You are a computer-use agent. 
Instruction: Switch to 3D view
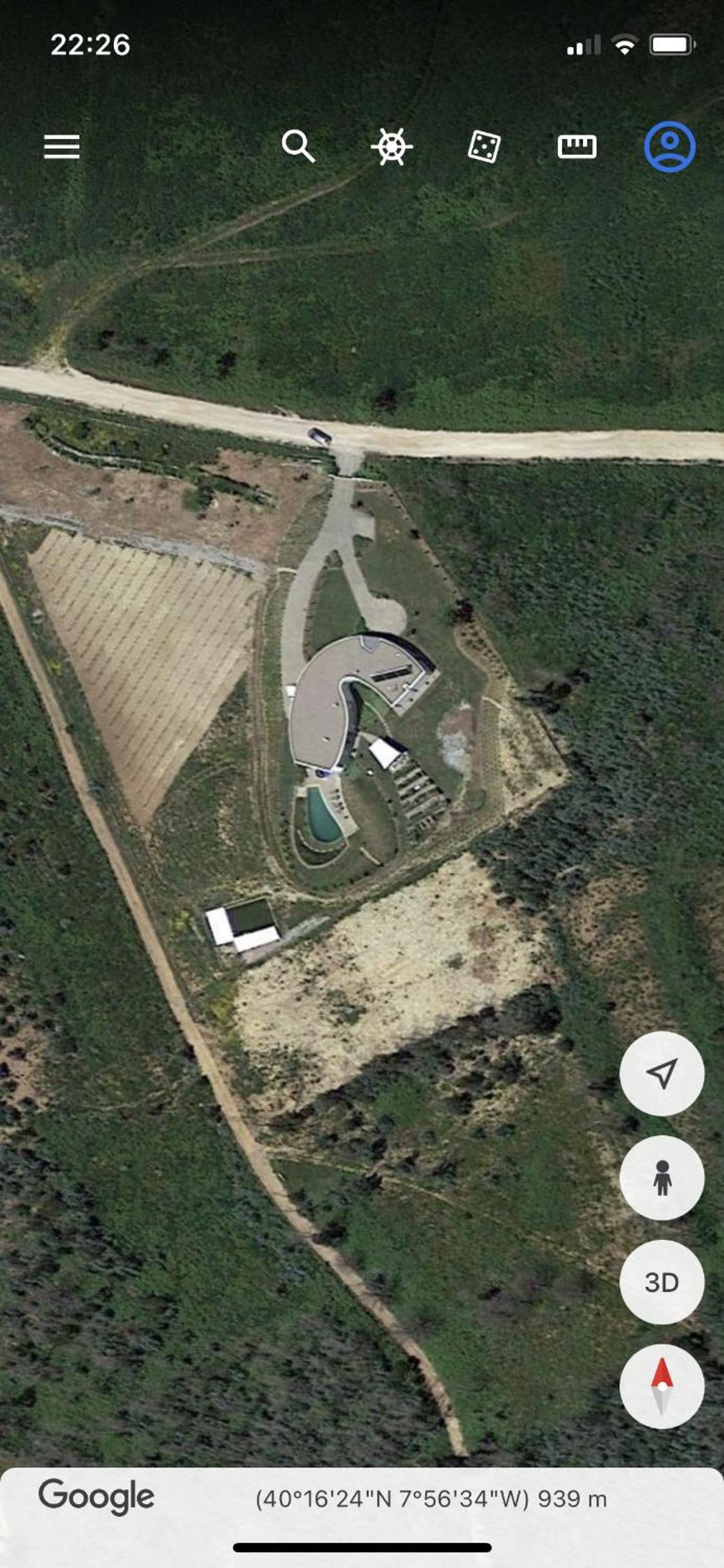click(x=662, y=1282)
